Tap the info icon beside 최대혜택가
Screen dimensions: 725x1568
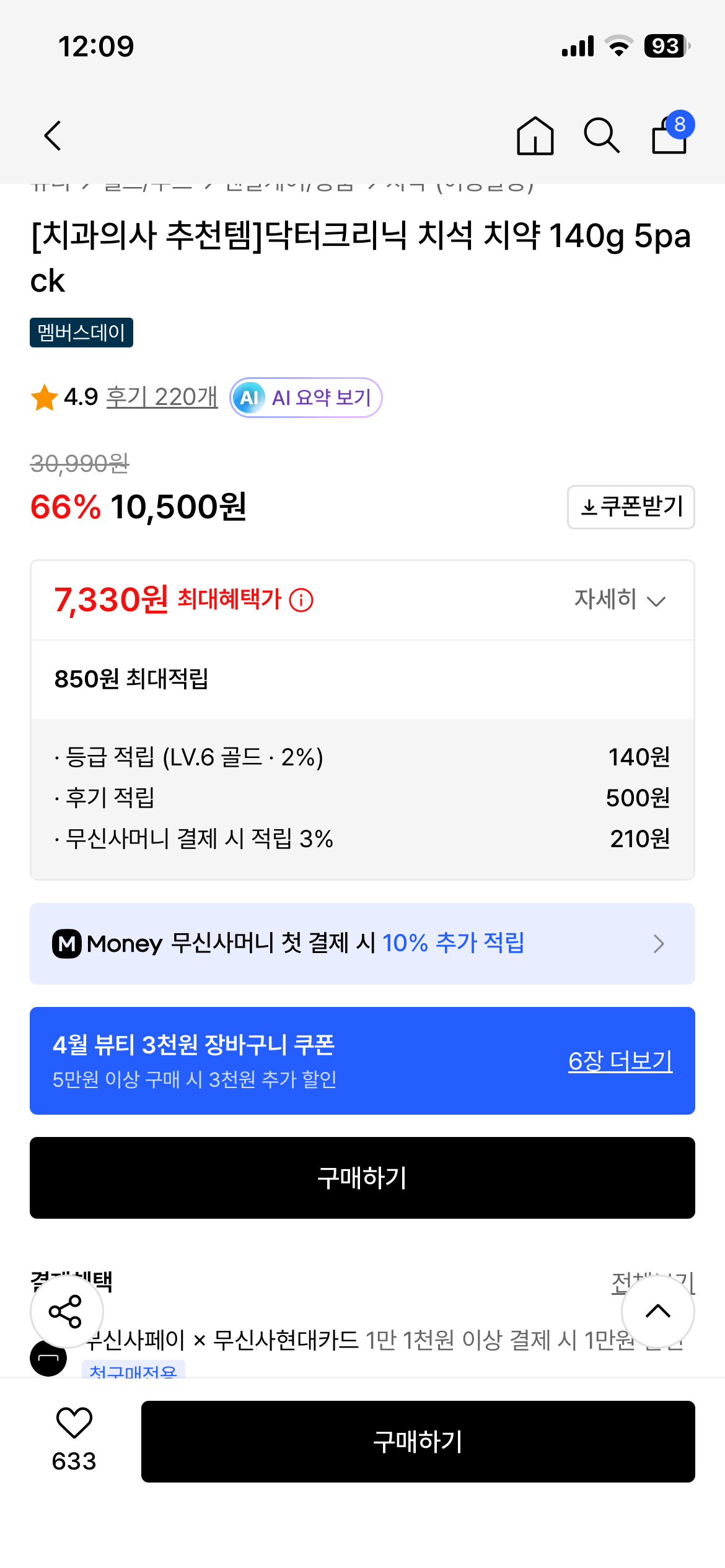click(x=302, y=599)
